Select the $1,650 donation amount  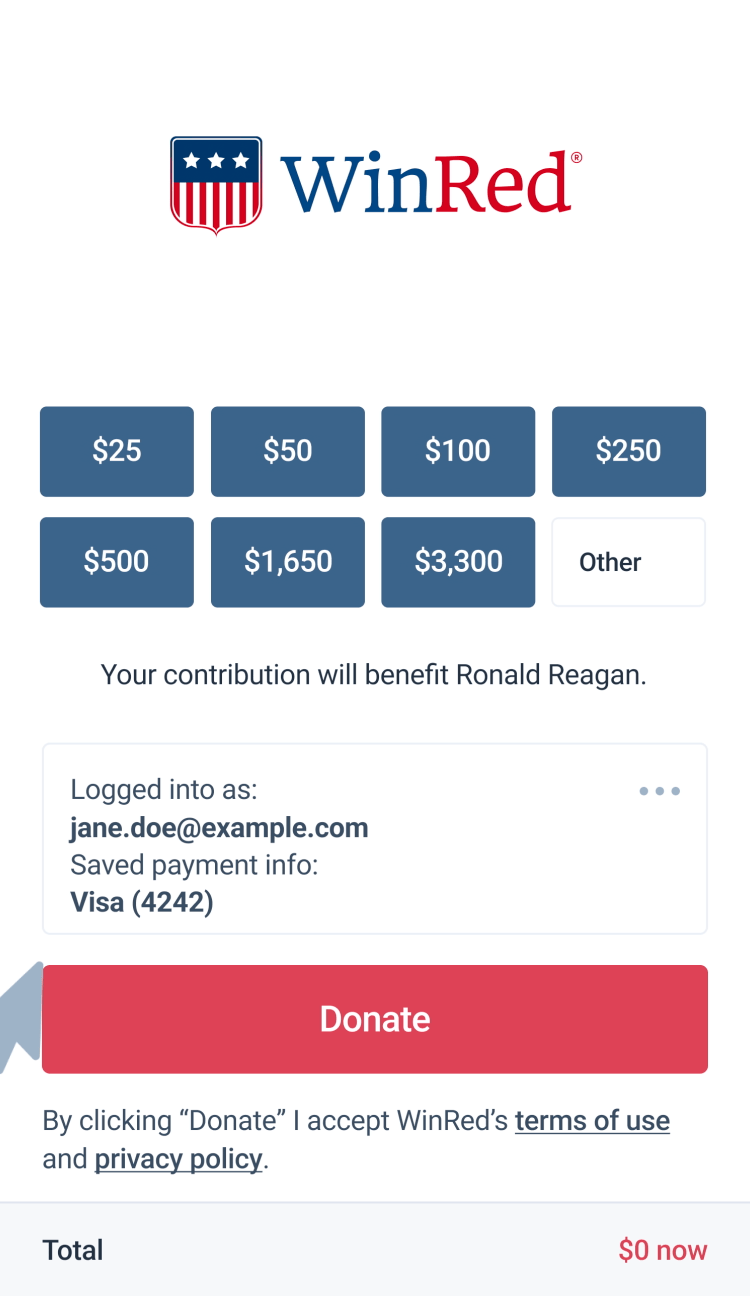(288, 562)
